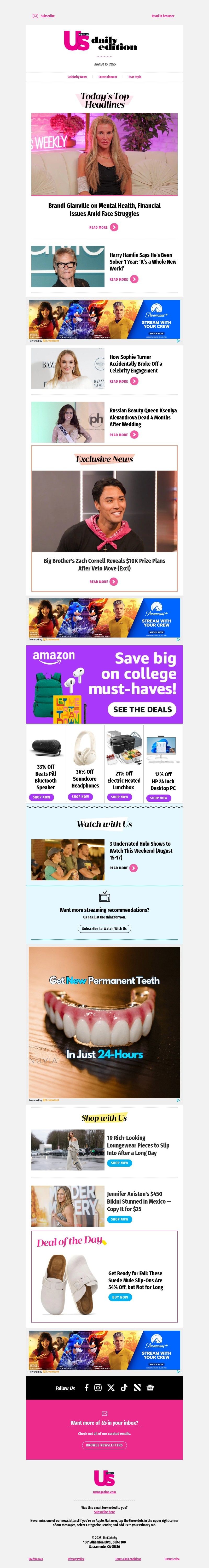
Task: Open Read in browser link
Action: [x=163, y=16]
